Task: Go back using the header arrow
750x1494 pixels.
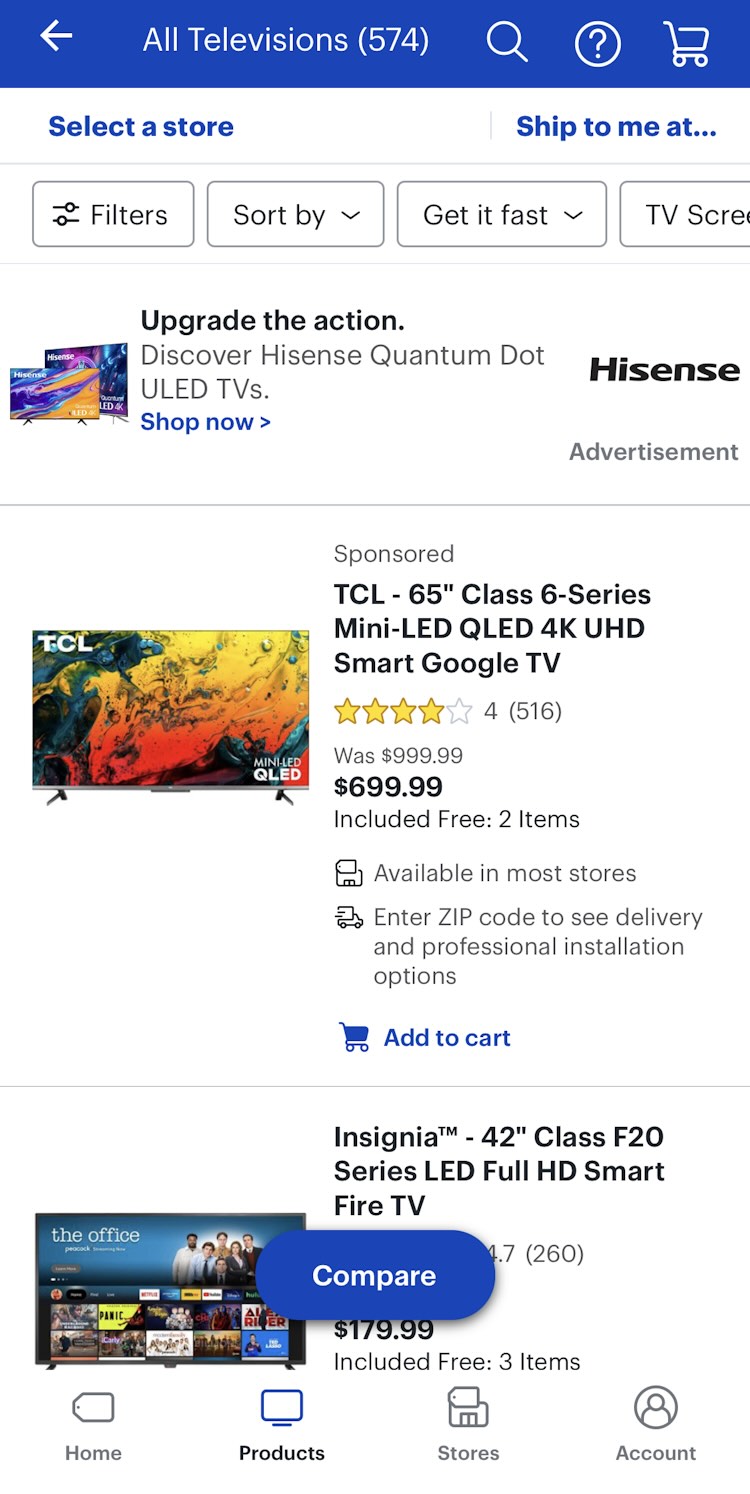Action: (x=56, y=38)
